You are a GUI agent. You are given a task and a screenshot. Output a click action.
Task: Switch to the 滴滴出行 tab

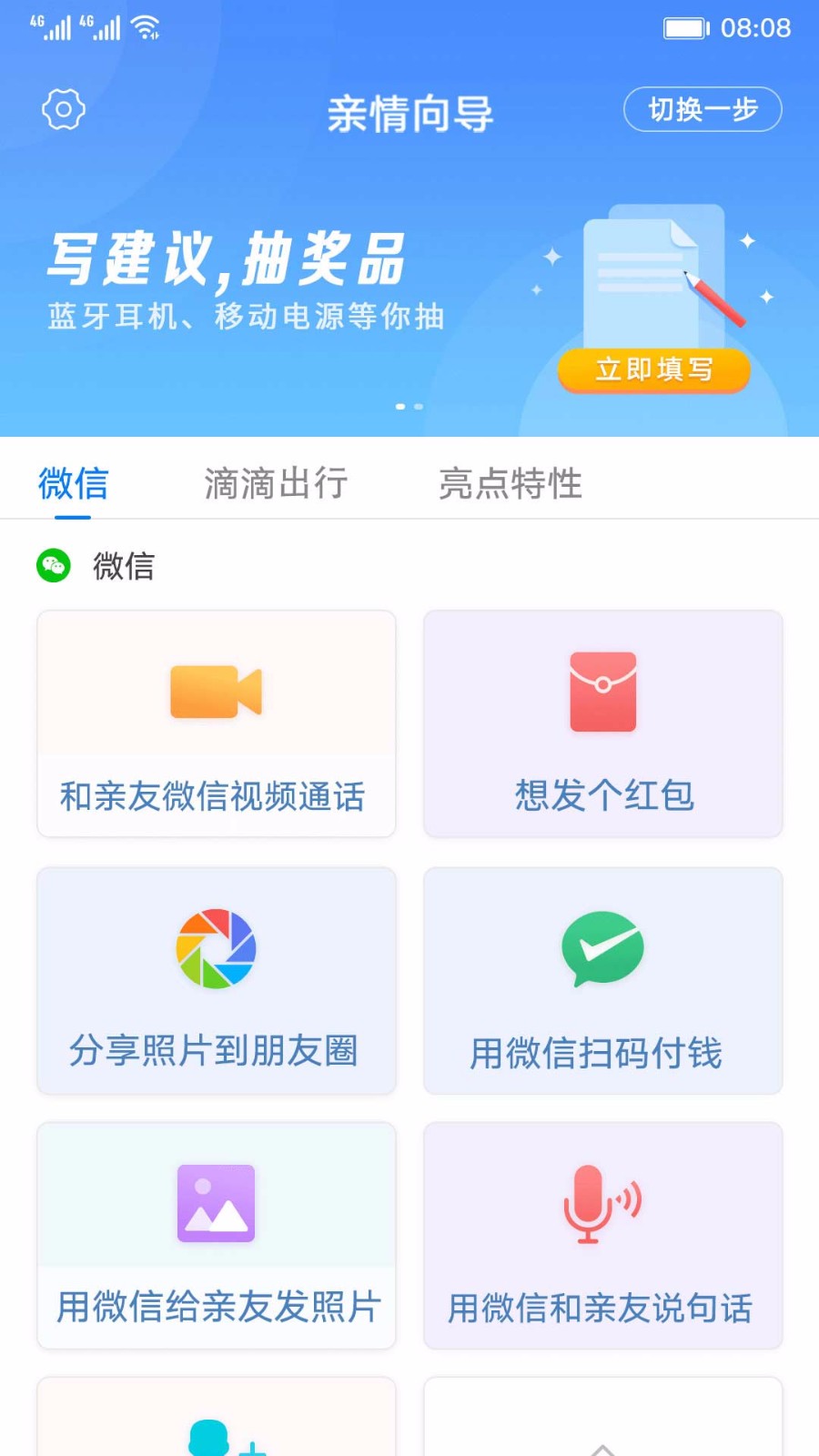click(276, 484)
